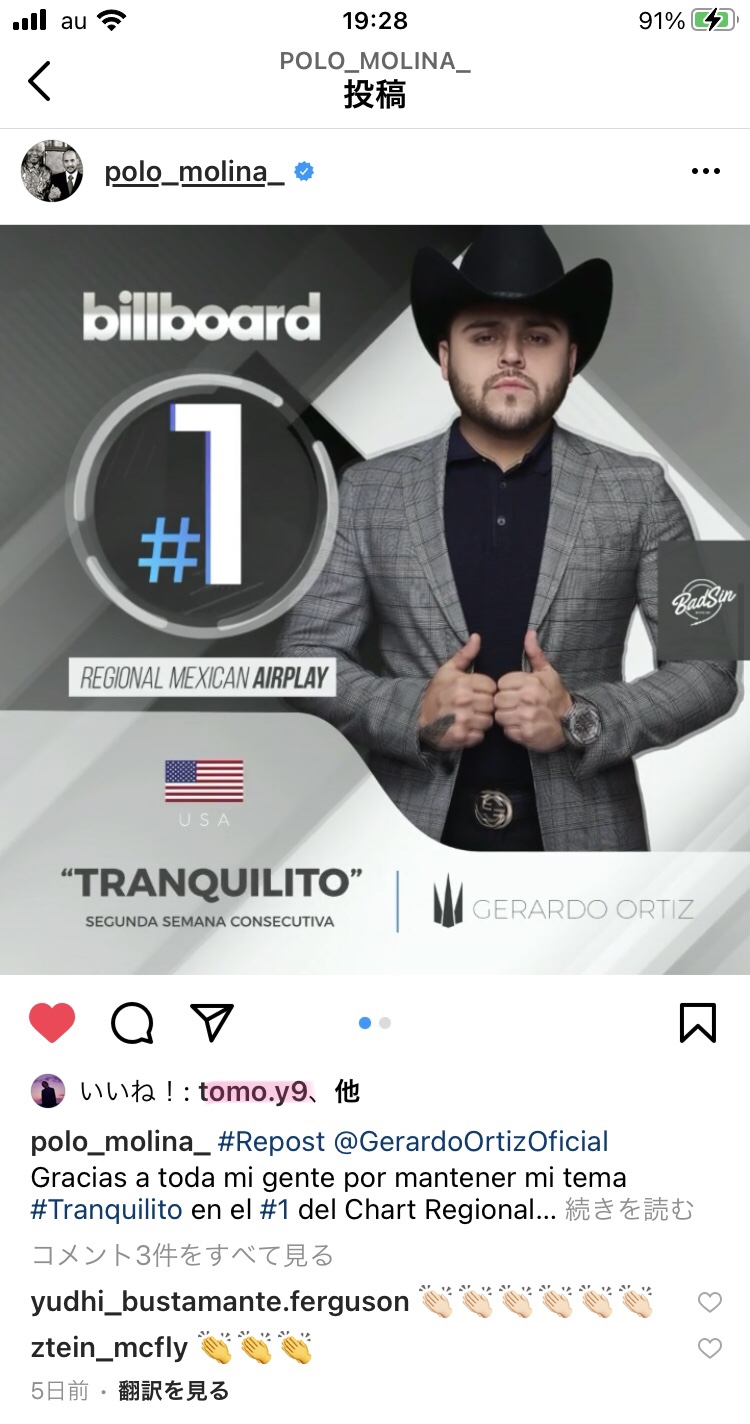The width and height of the screenshot is (750, 1424).
Task: Go back using the top-left arrow
Action: pyautogui.click(x=39, y=81)
